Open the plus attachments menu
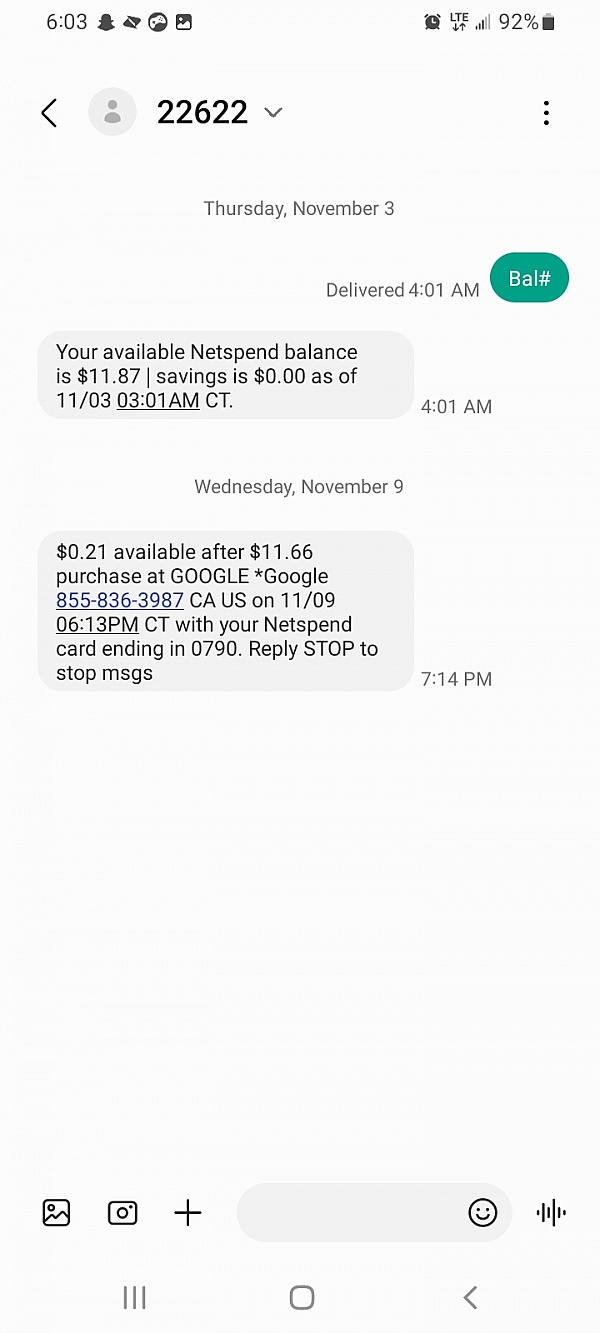Viewport: 600px width, 1333px height. pyautogui.click(x=188, y=1213)
